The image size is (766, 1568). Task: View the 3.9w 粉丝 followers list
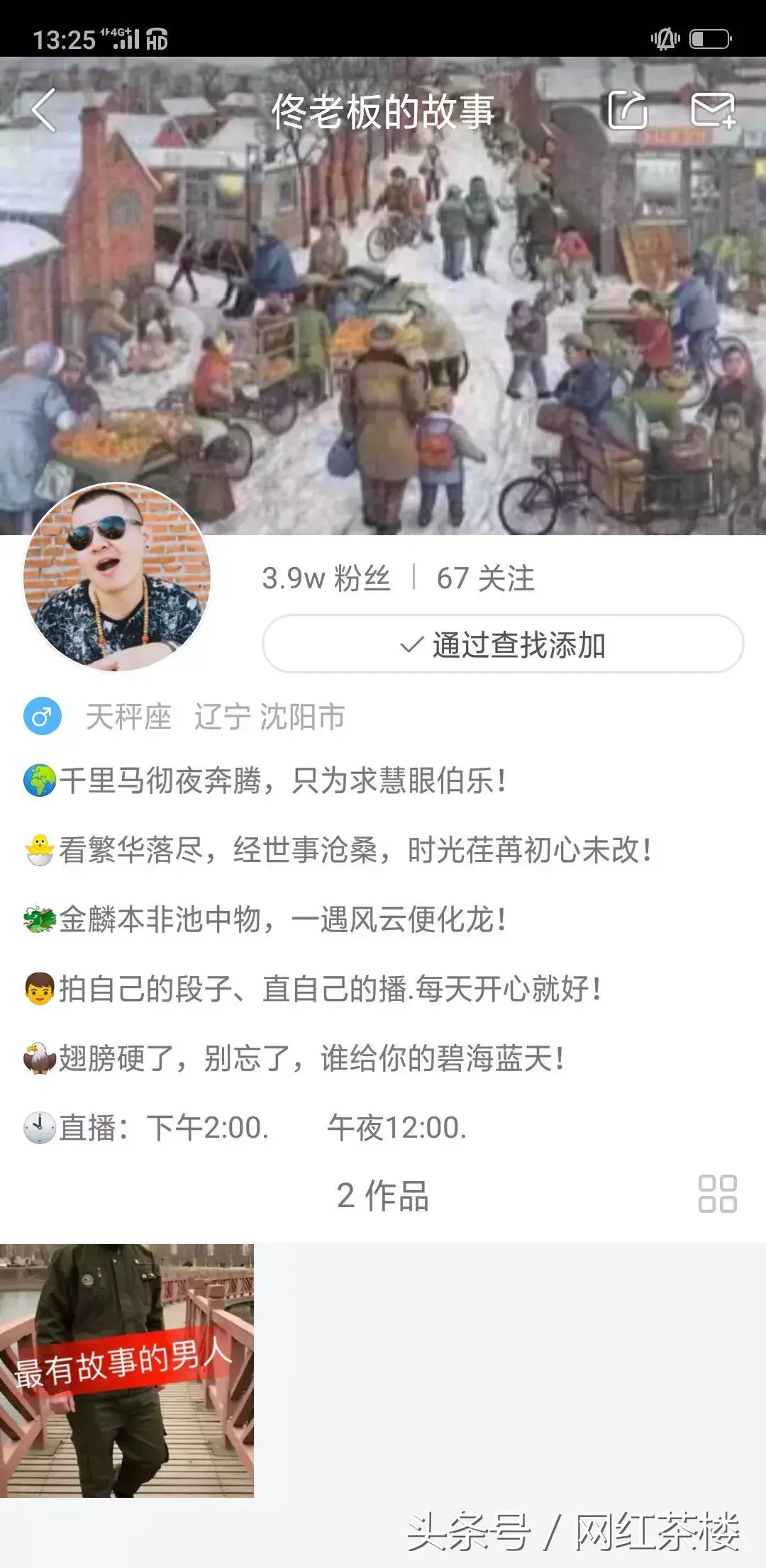326,578
